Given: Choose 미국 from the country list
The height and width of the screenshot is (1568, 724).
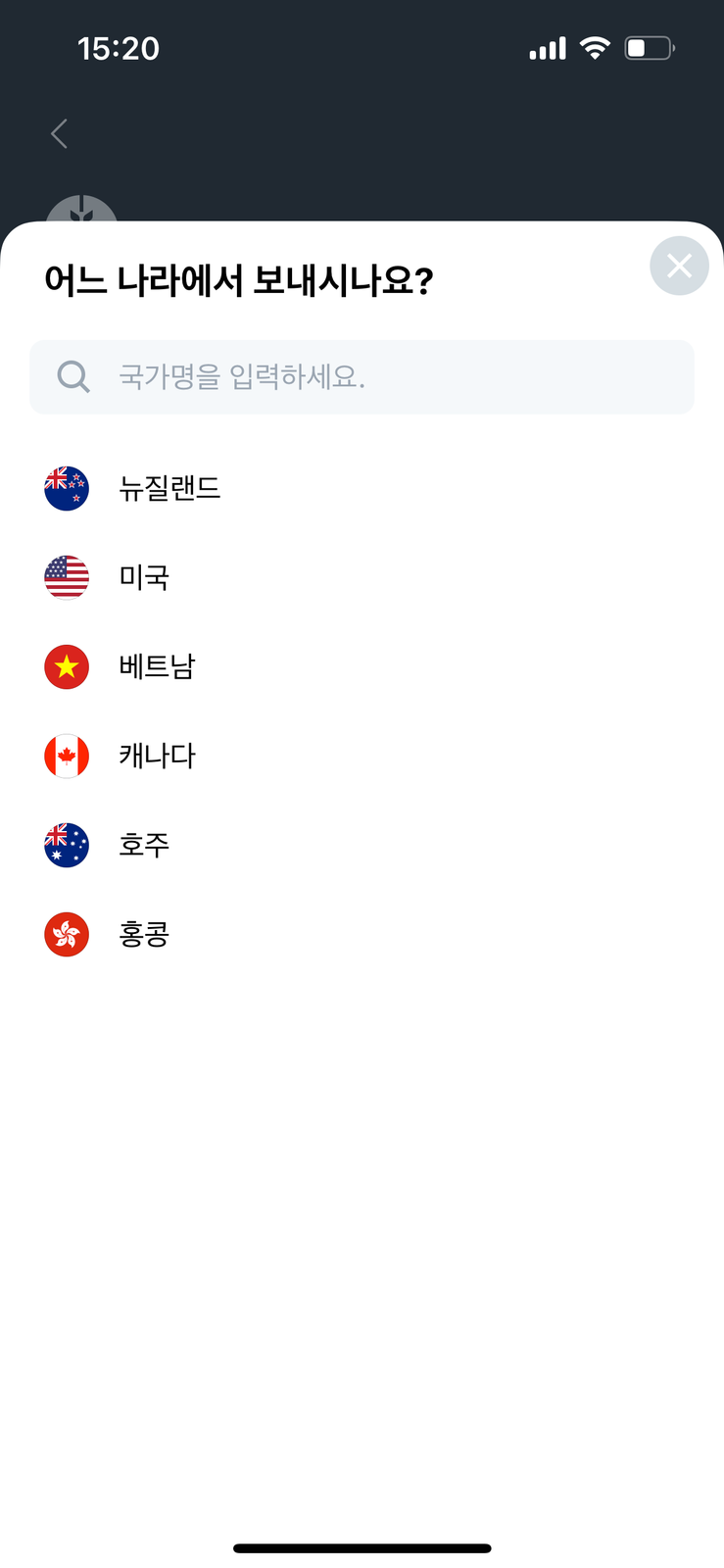Looking at the screenshot, I should [143, 577].
